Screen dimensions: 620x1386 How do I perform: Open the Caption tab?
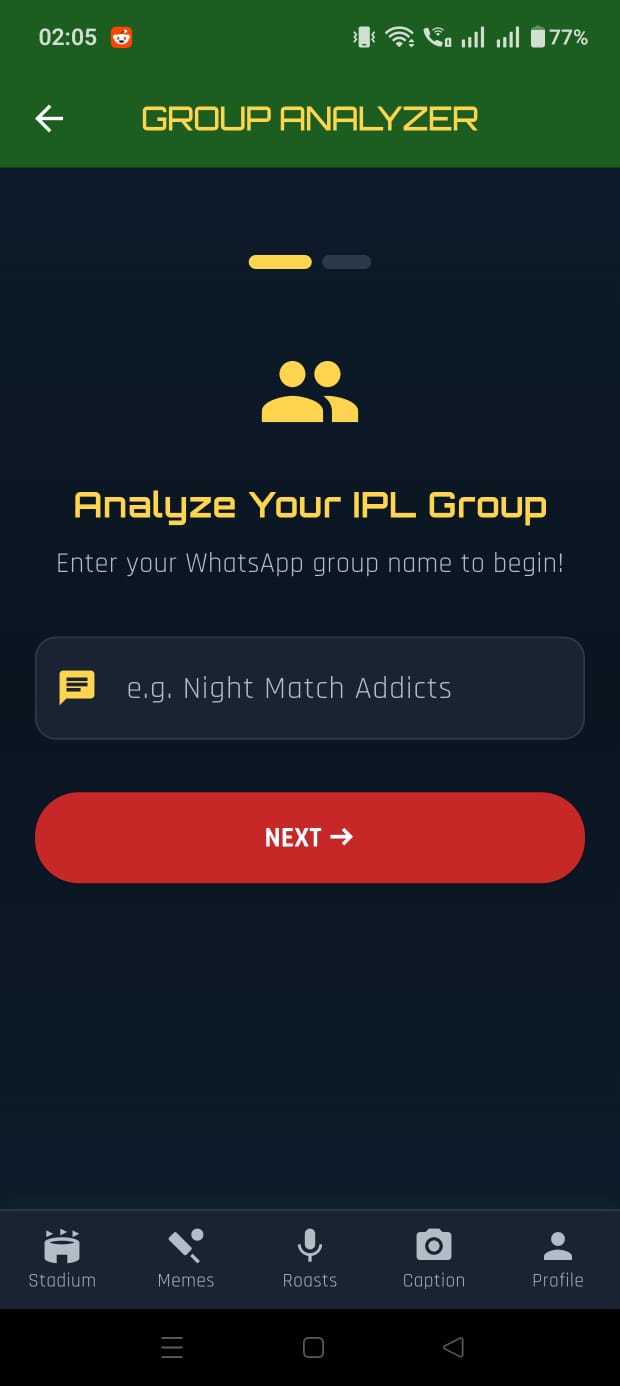(x=434, y=1259)
